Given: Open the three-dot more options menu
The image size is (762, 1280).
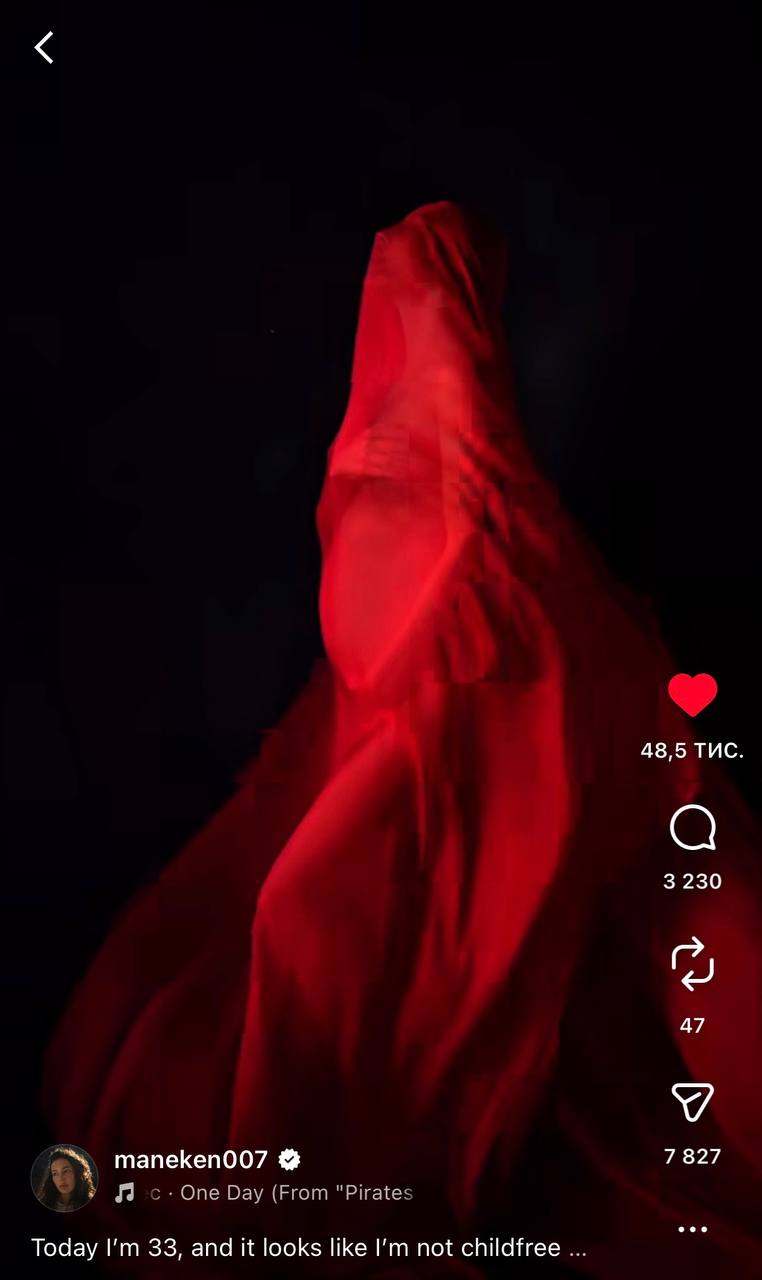Looking at the screenshot, I should coord(692,1229).
